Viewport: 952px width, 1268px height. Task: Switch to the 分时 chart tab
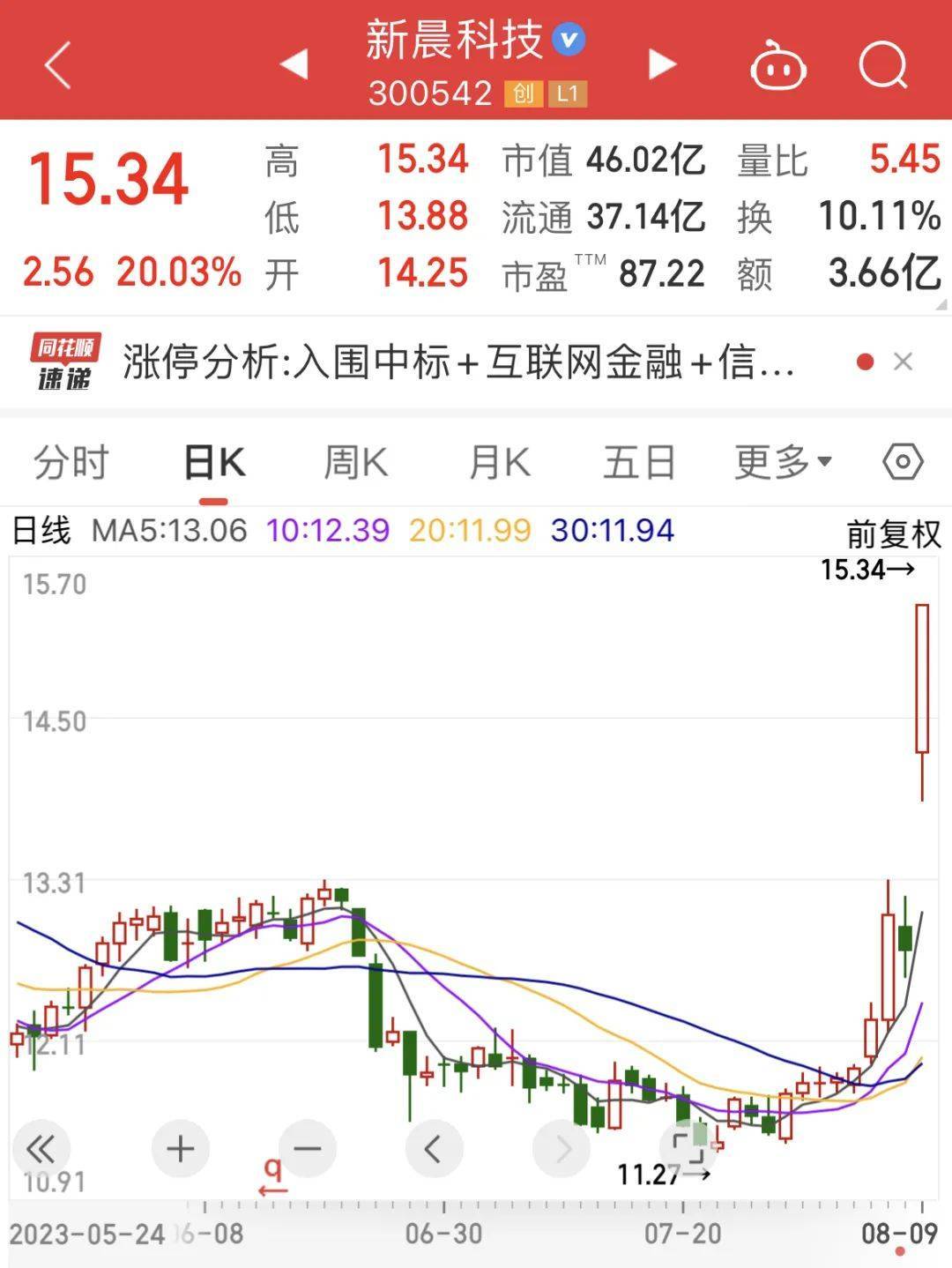(x=71, y=463)
